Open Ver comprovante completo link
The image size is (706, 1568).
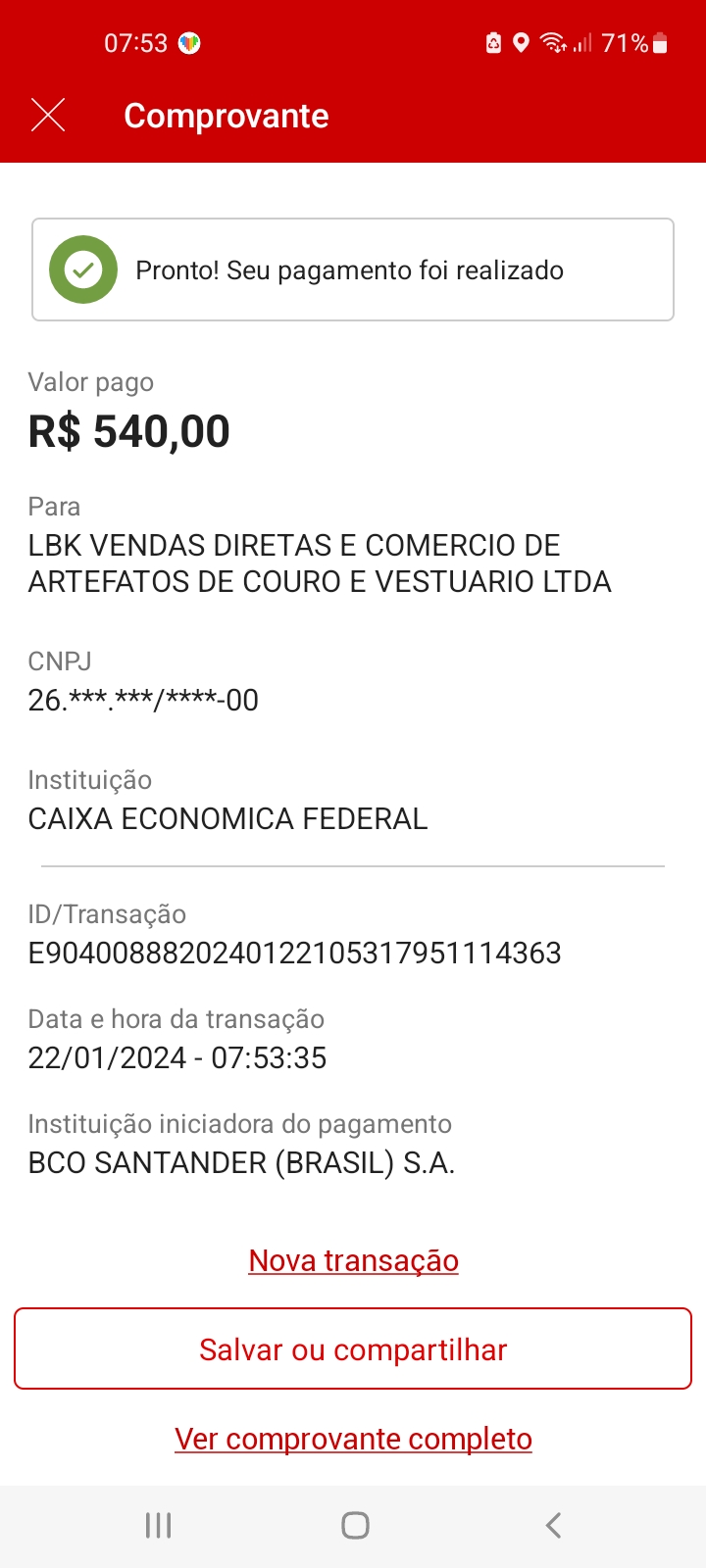tap(353, 1439)
